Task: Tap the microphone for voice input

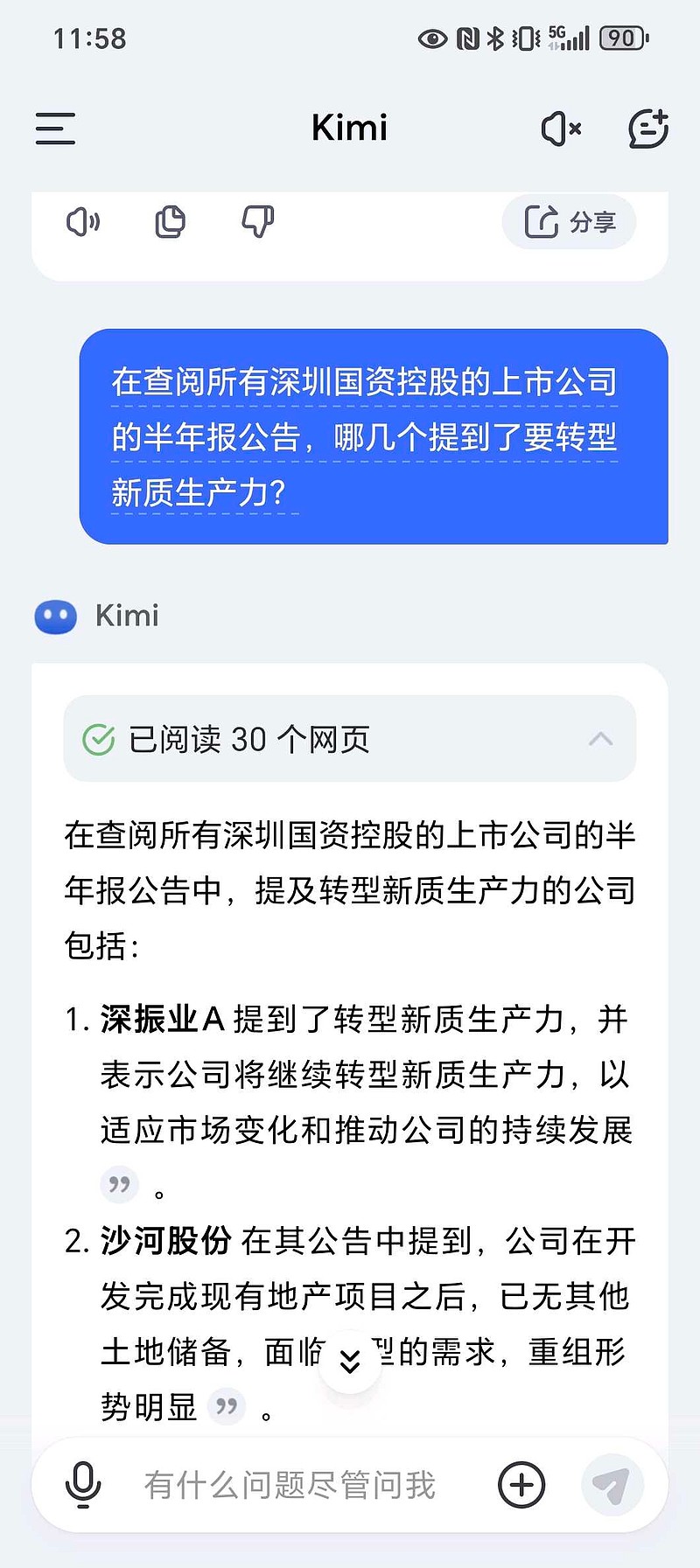Action: point(81,1483)
